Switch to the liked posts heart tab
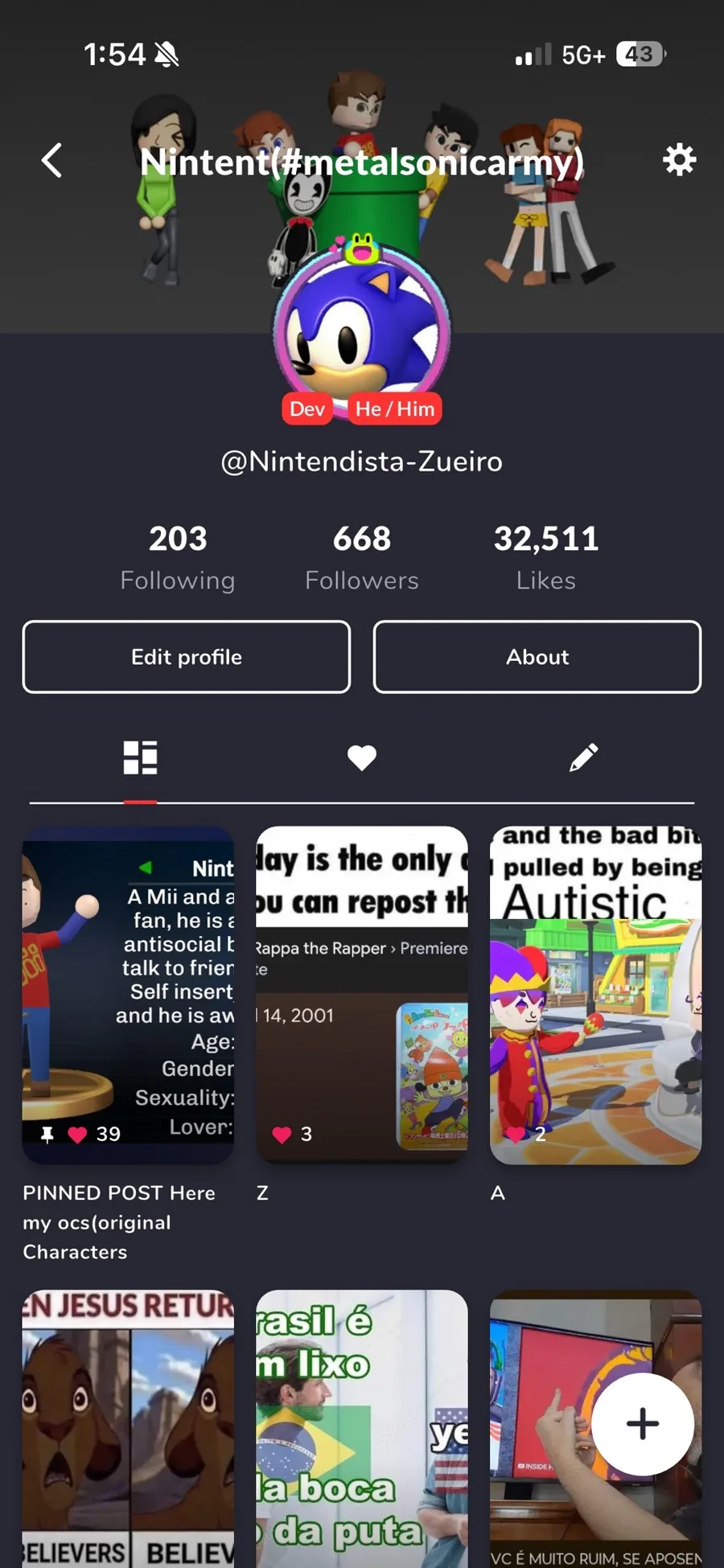Image resolution: width=724 pixels, height=1568 pixels. (x=362, y=757)
